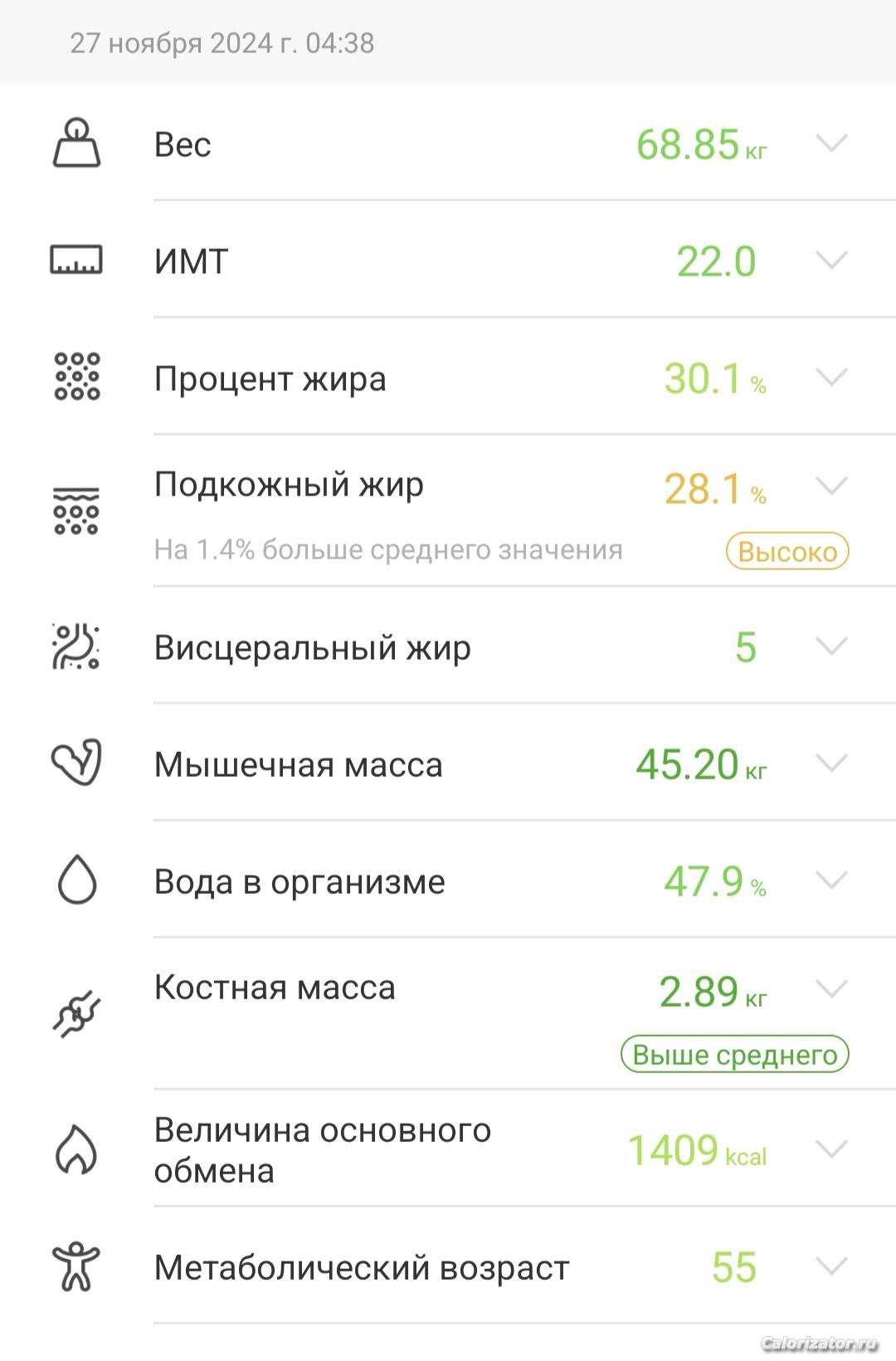The image size is (896, 1361).
Task: Open Процент жира details
Action: [x=830, y=378]
